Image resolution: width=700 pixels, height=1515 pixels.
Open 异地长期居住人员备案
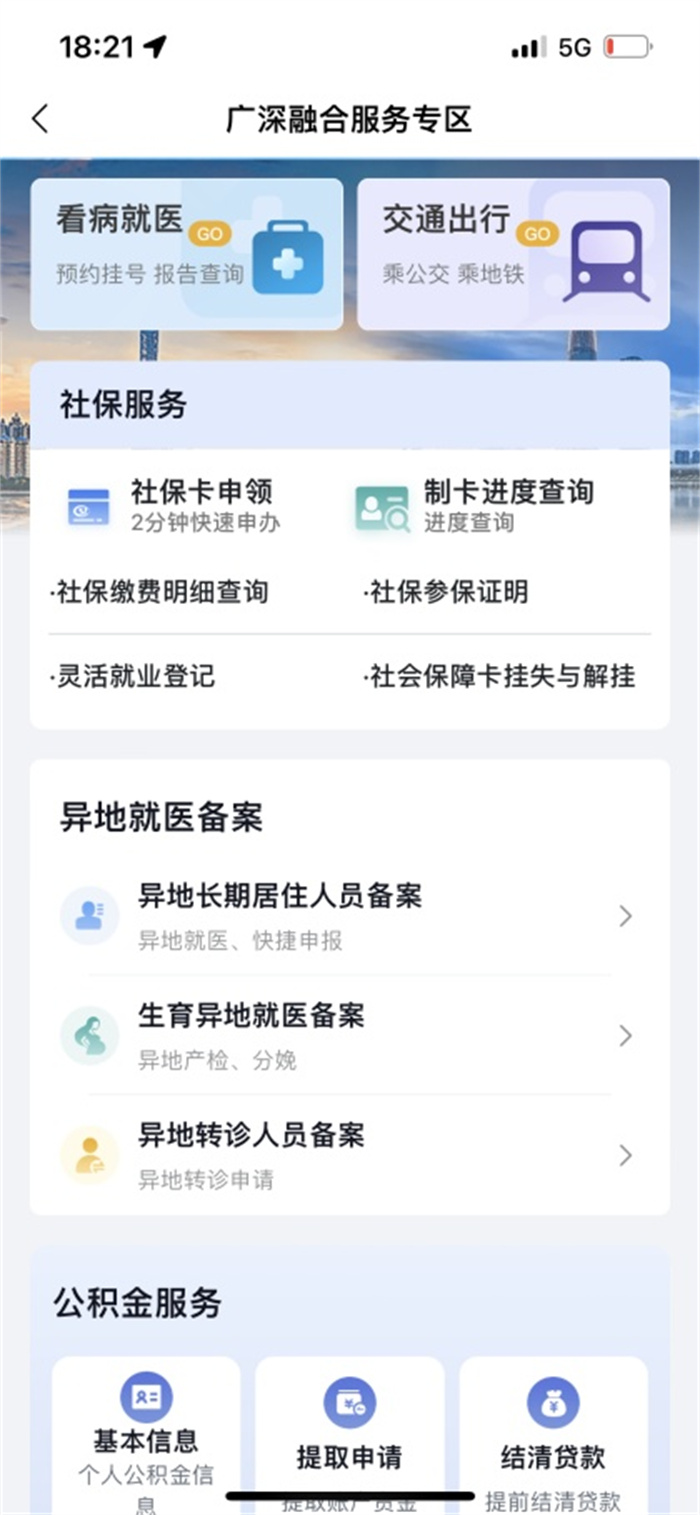[x=350, y=915]
